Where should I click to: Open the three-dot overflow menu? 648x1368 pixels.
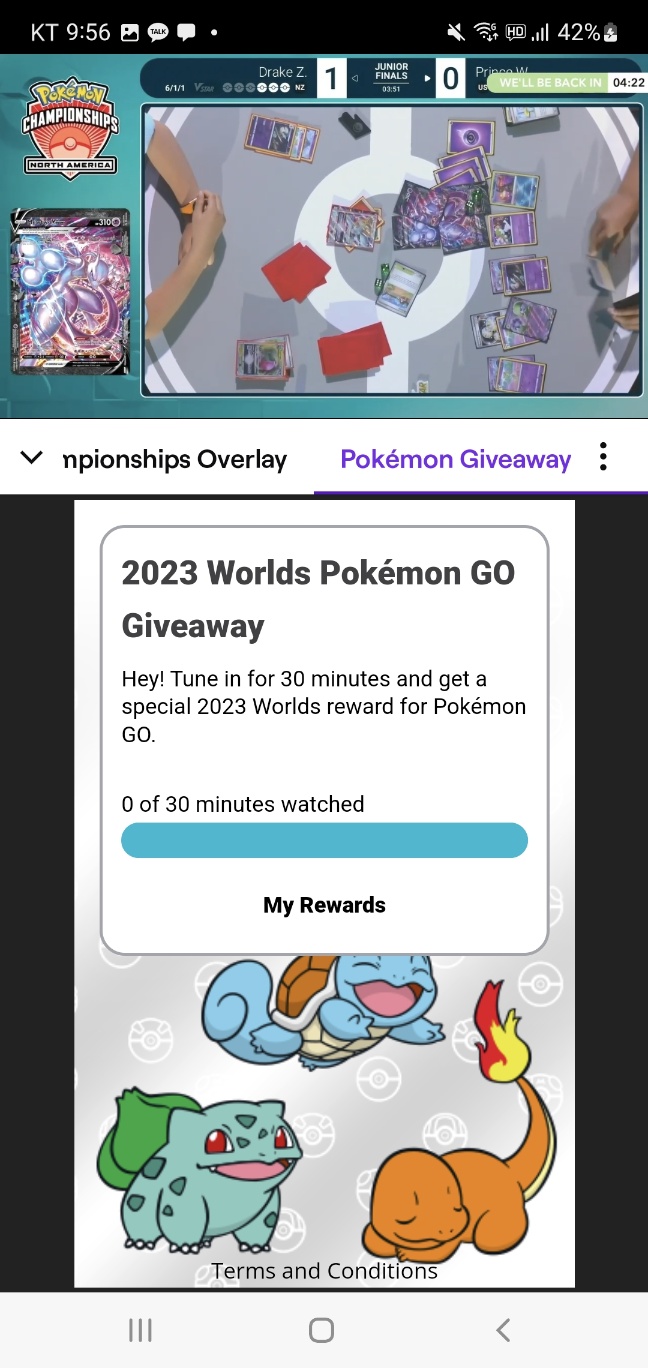coord(603,458)
